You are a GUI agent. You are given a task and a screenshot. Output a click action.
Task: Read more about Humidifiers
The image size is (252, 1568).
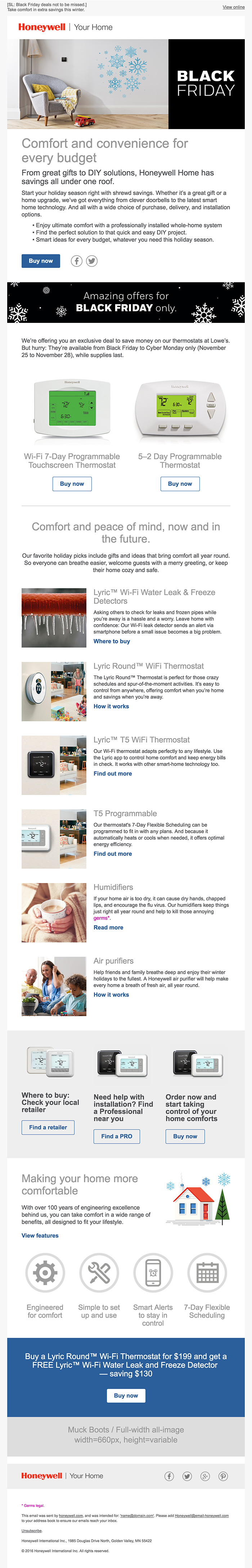tap(108, 927)
